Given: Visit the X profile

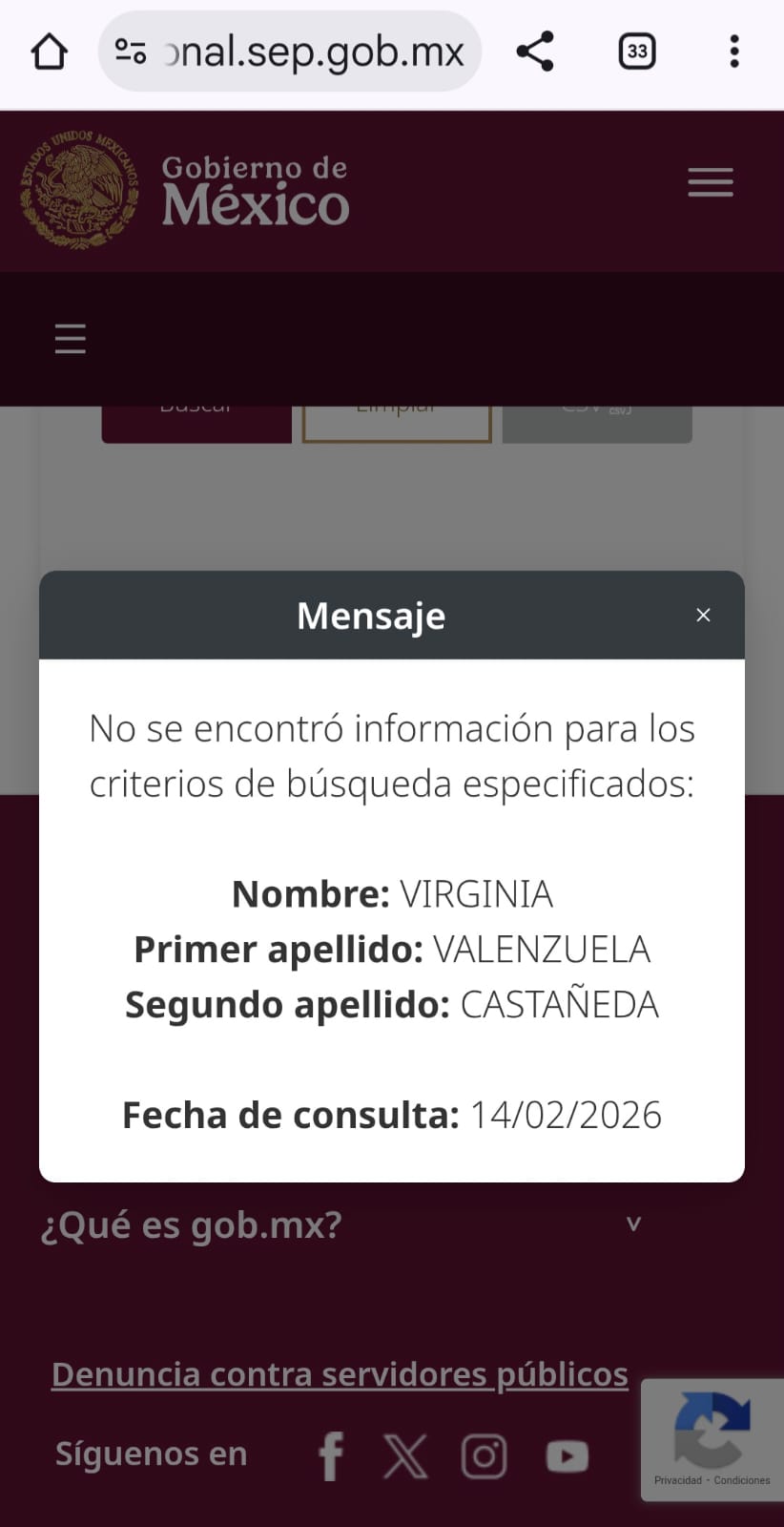Looking at the screenshot, I should click(x=405, y=1456).
